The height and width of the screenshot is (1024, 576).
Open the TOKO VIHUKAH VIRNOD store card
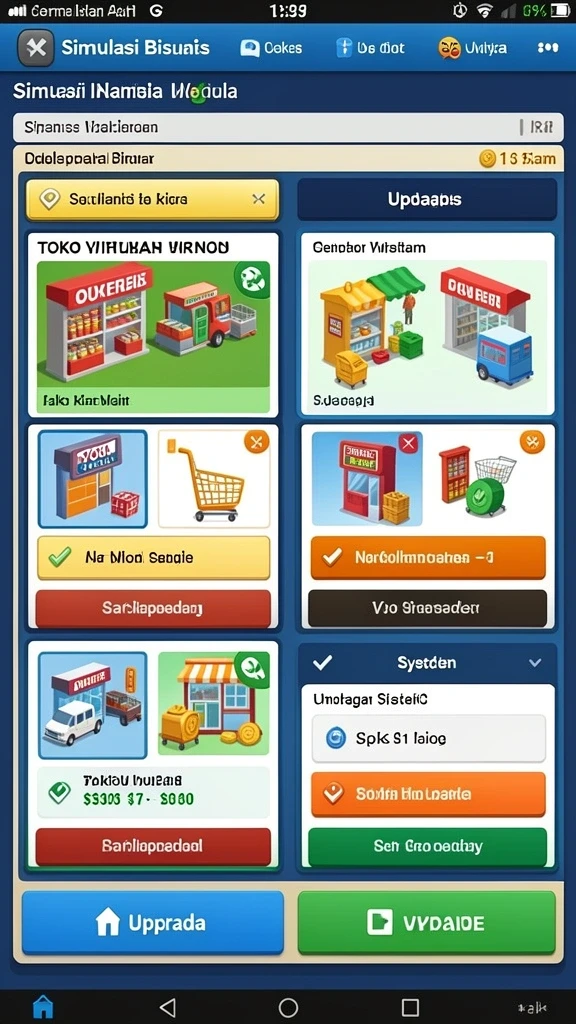tap(153, 325)
